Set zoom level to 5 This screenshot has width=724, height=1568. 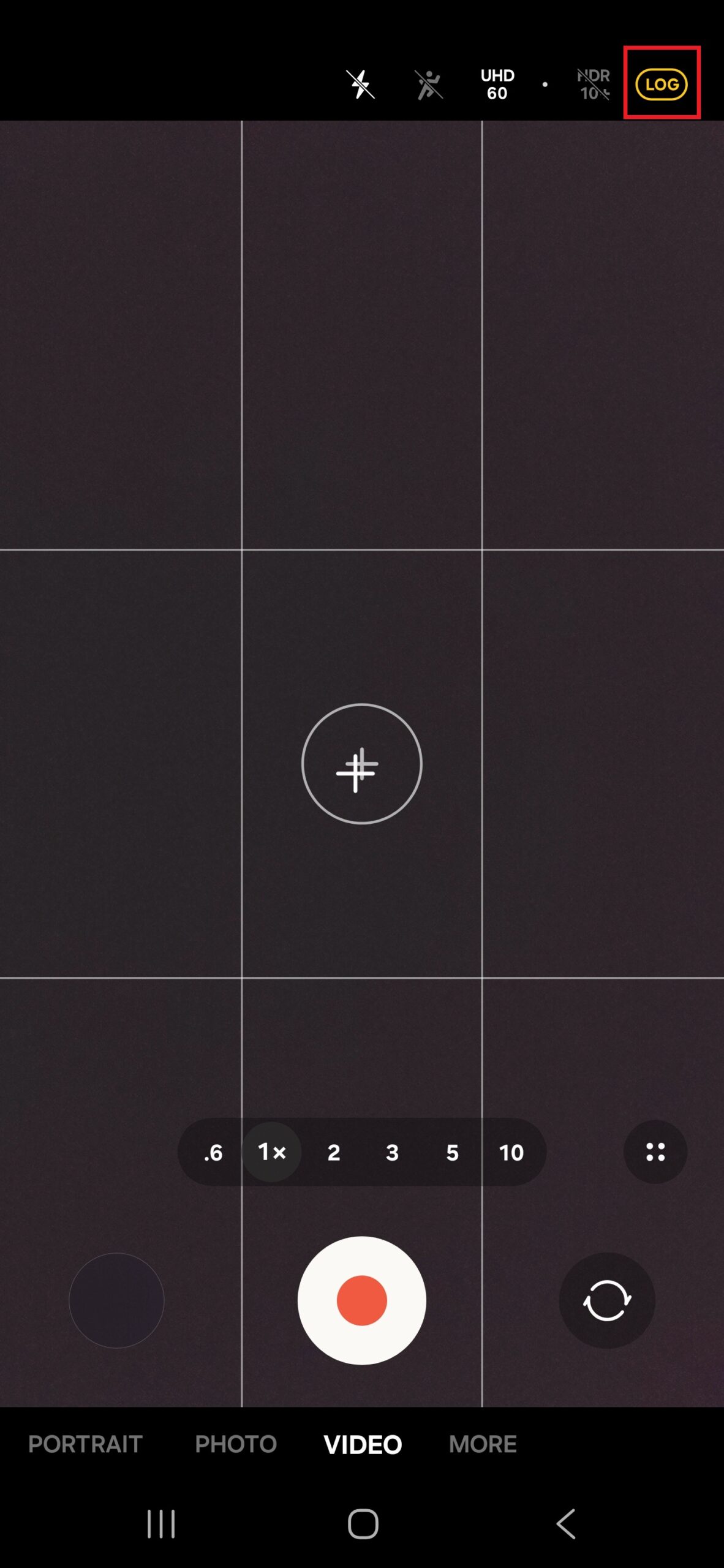coord(452,1153)
